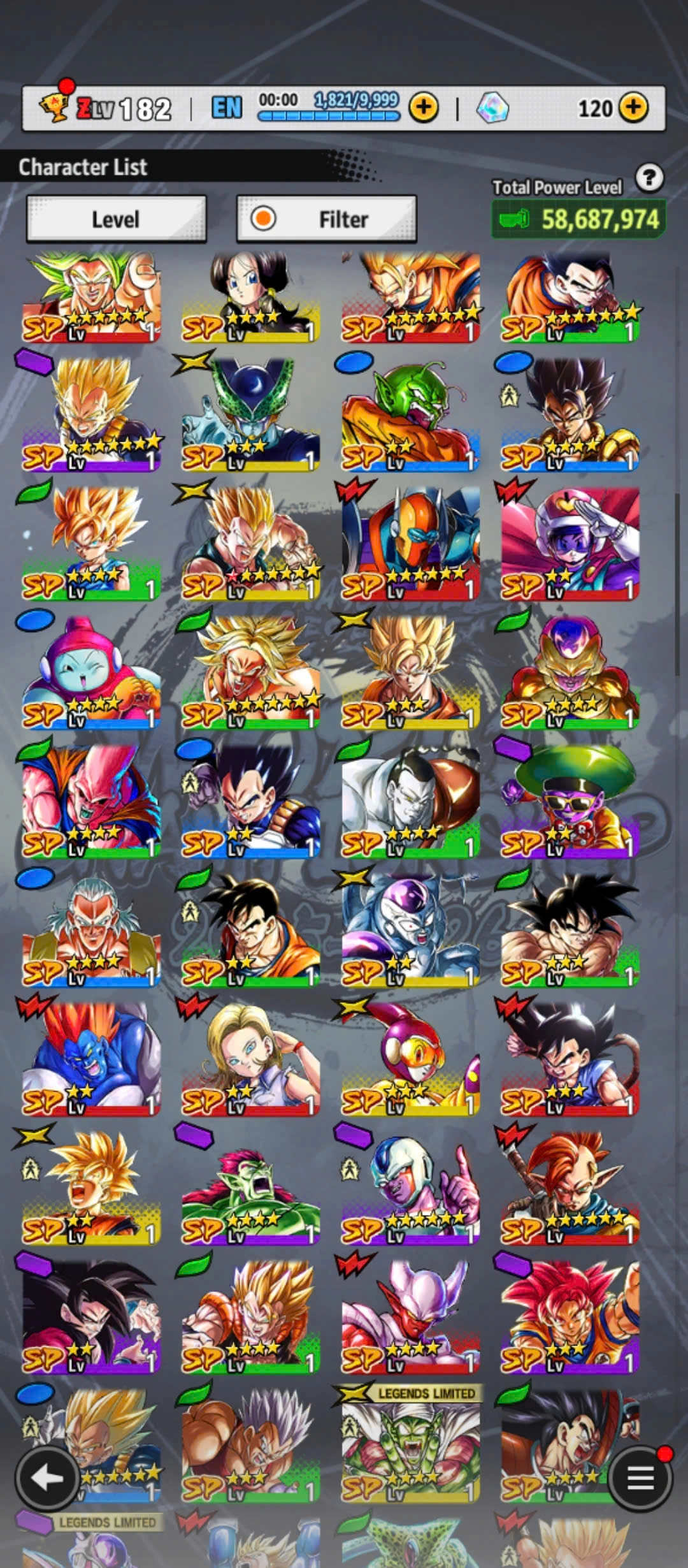Open the hamburger menu button

(x=640, y=1477)
